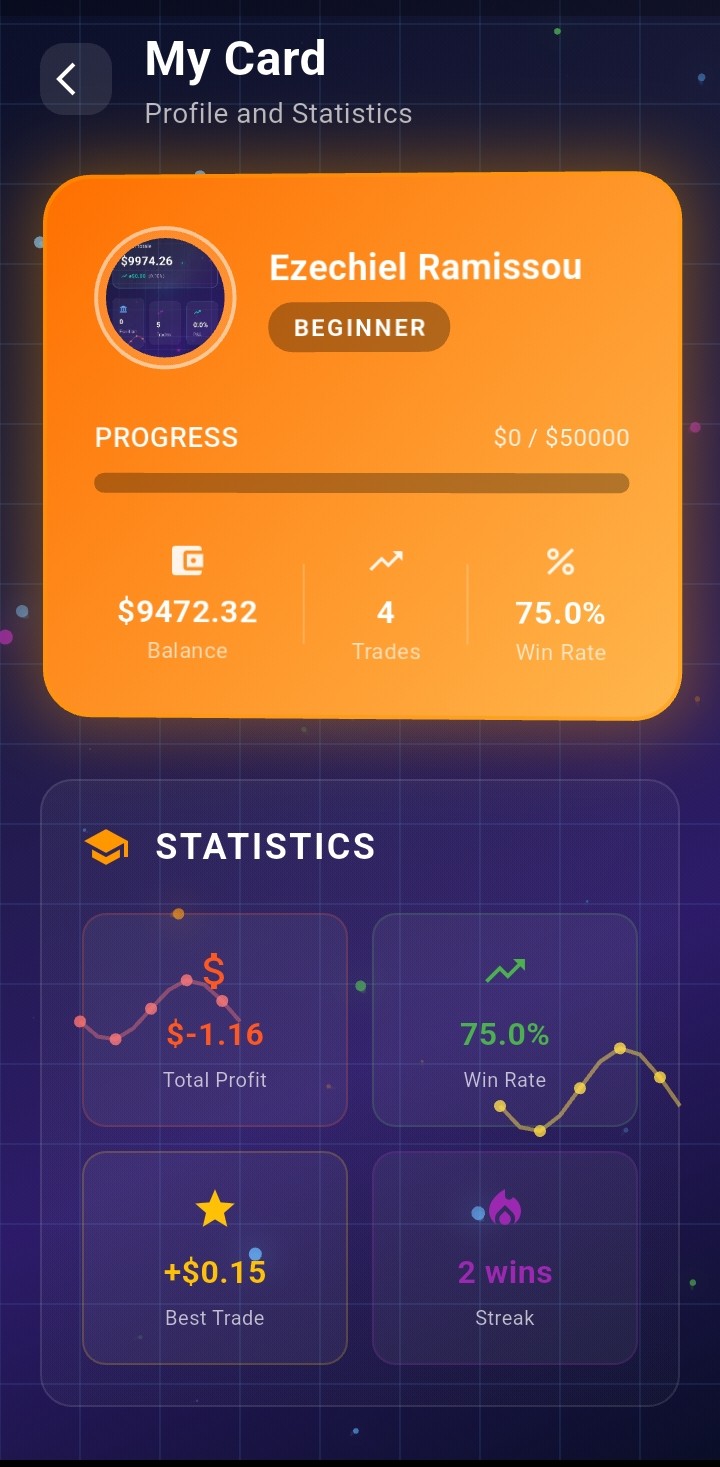Click the green growth arrow on Win Rate card
This screenshot has width=720, height=1467.
pos(505,968)
